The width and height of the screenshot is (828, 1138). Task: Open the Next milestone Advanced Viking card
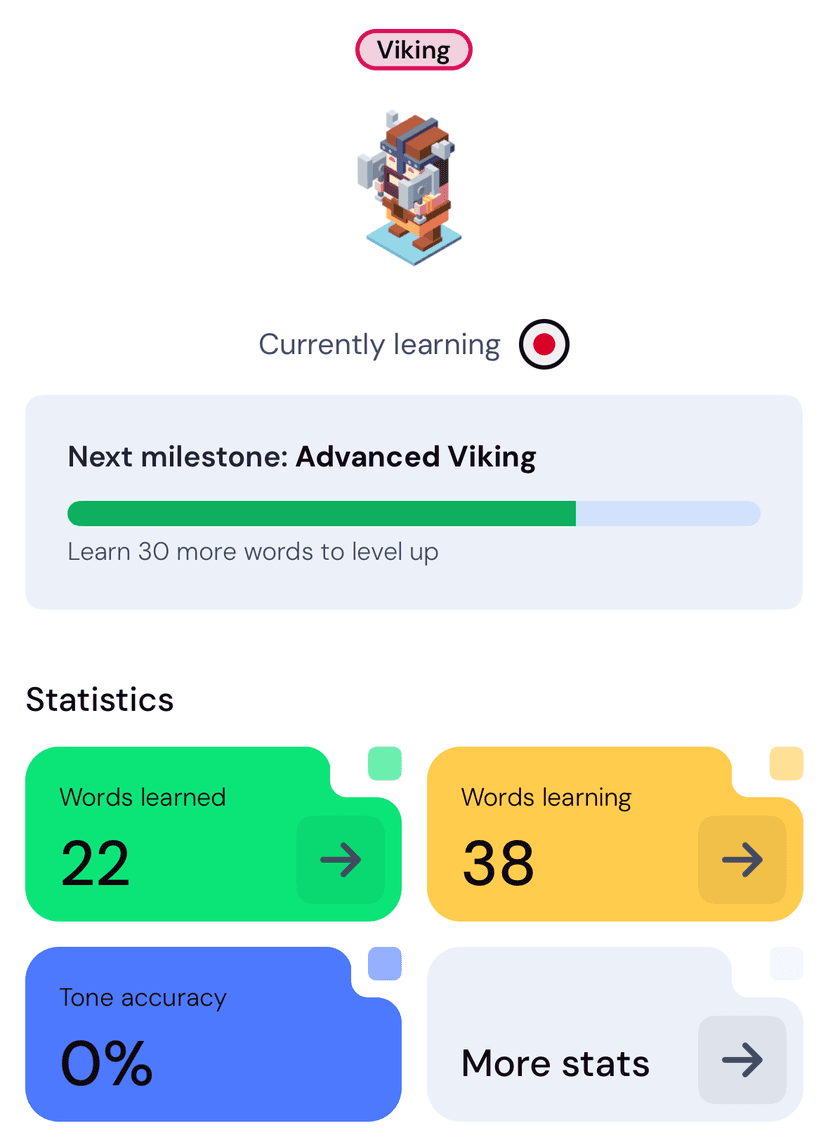(x=413, y=502)
